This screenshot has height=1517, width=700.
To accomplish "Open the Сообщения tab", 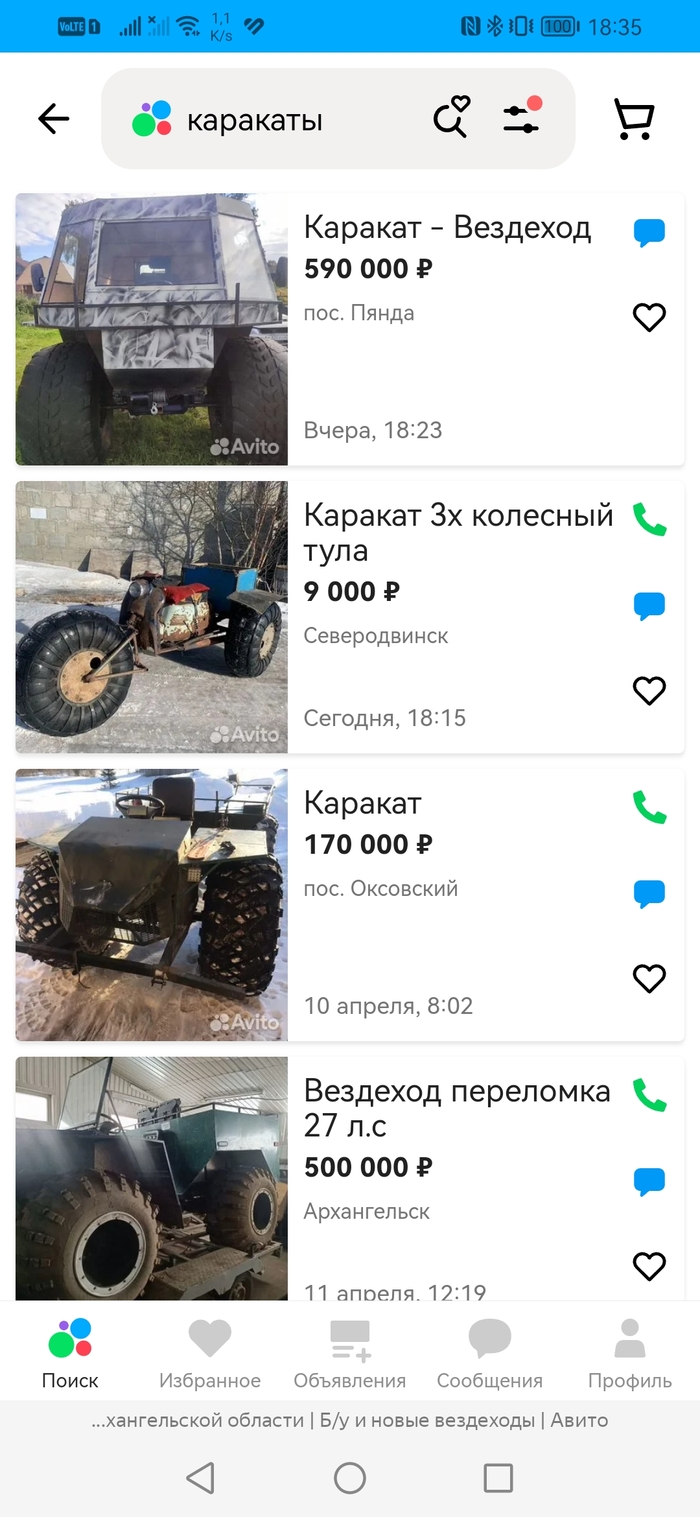I will (x=490, y=1353).
